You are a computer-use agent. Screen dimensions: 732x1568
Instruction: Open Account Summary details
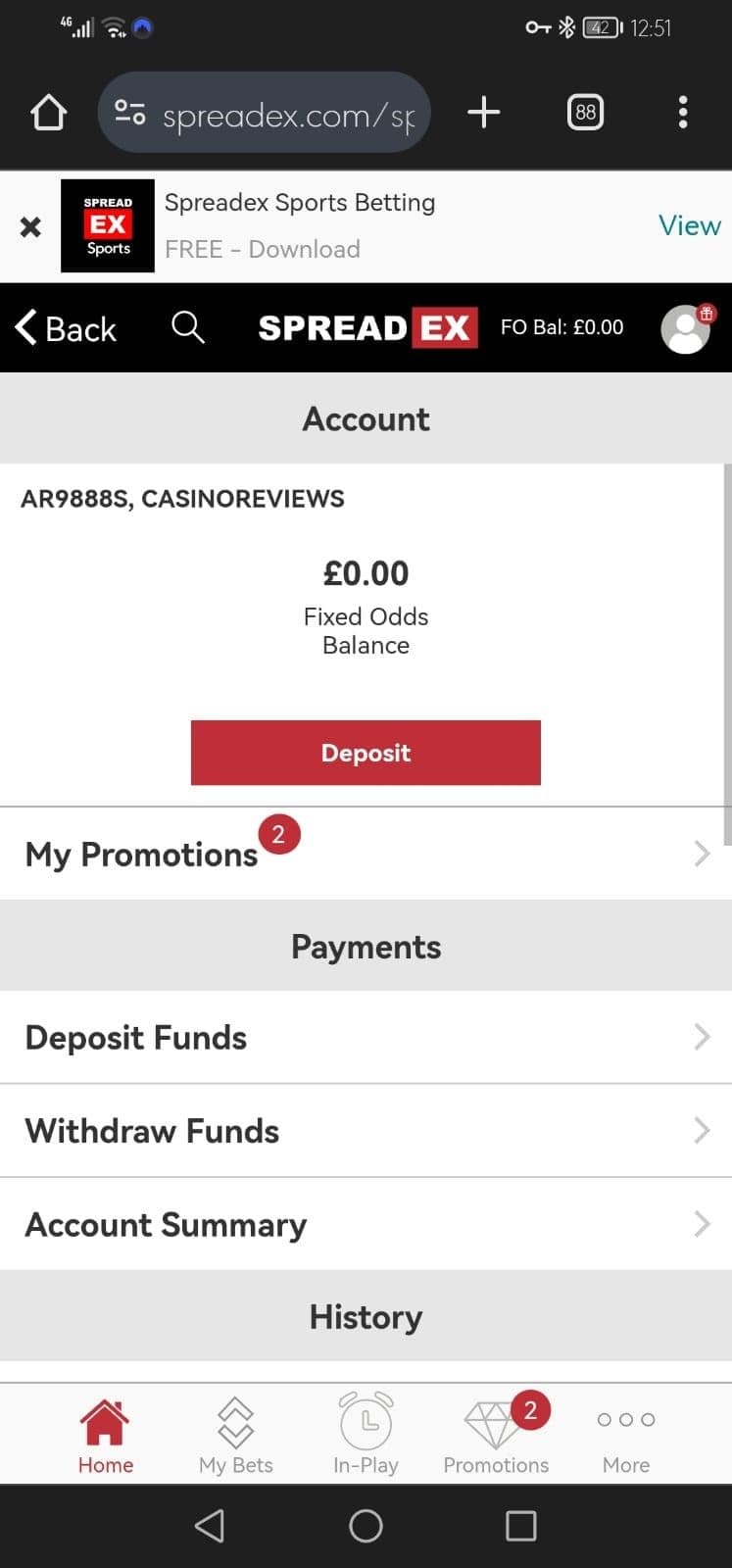700,1224
